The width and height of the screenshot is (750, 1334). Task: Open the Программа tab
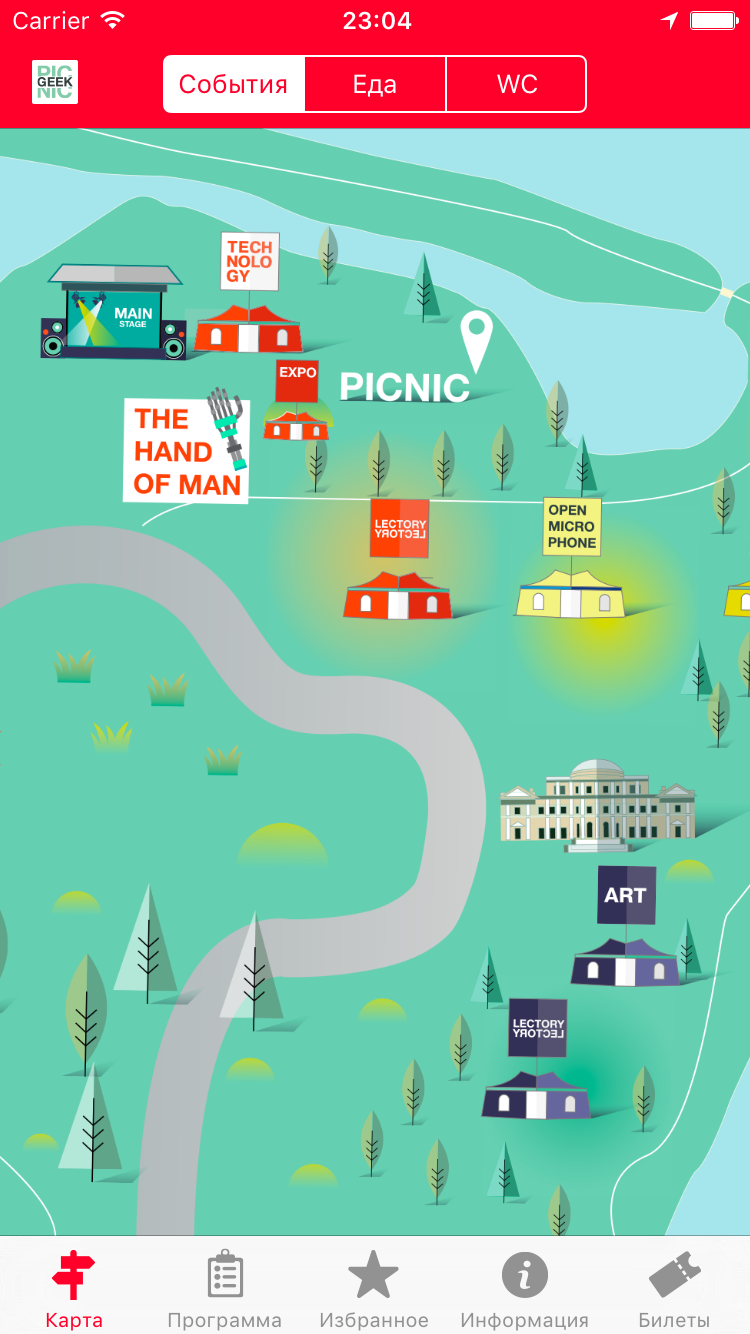(x=224, y=1289)
